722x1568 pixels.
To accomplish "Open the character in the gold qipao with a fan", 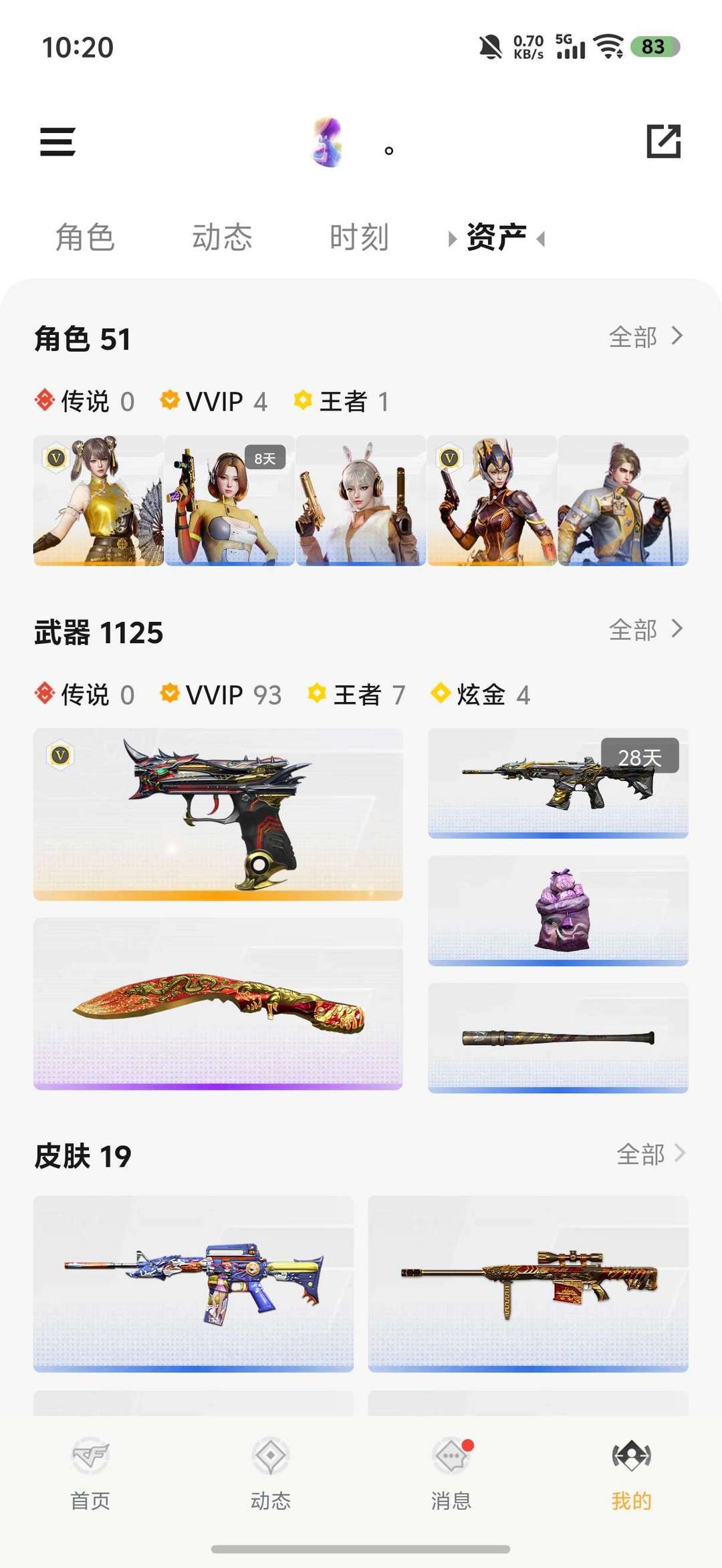I will coord(98,500).
